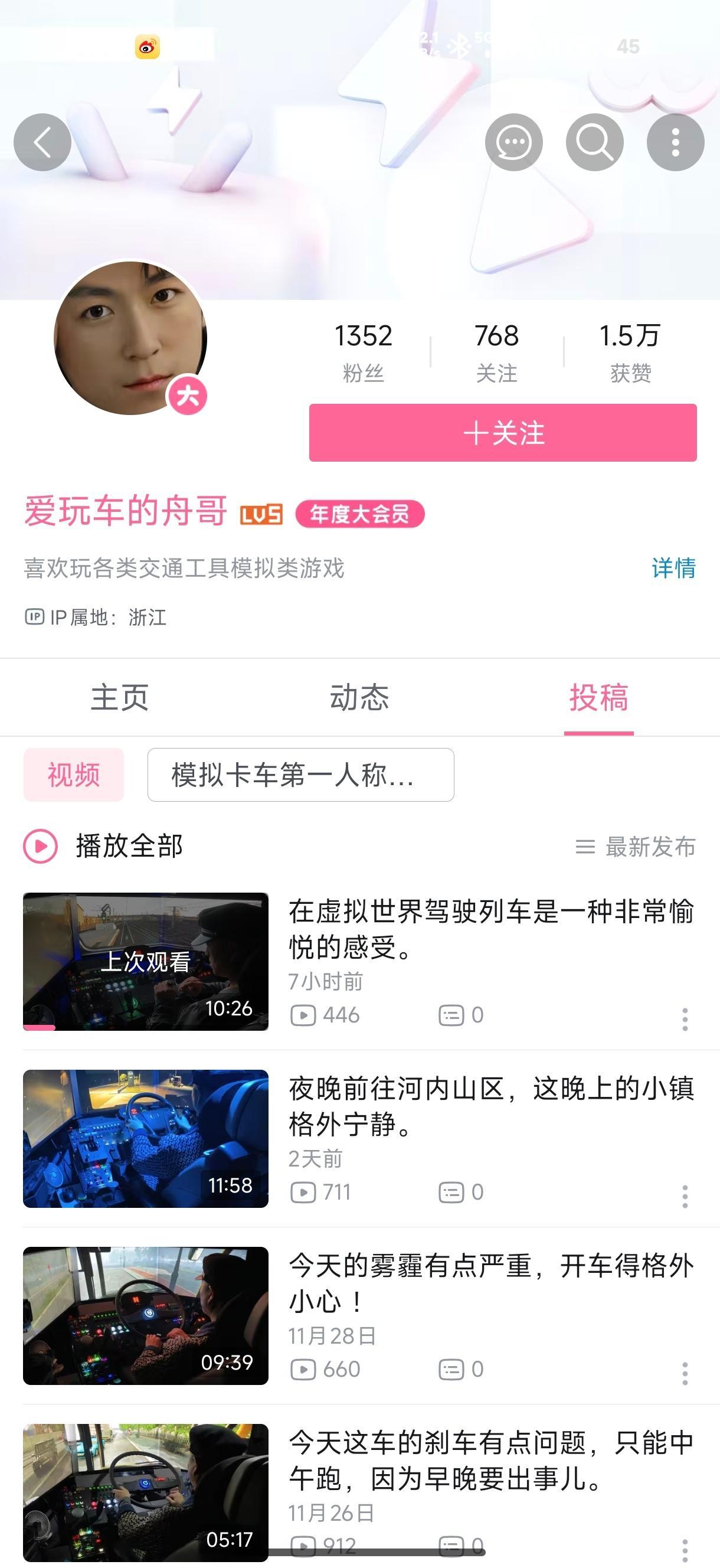This screenshot has width=720, height=1568.
Task: Toggle the 视频 filter chip
Action: (73, 775)
